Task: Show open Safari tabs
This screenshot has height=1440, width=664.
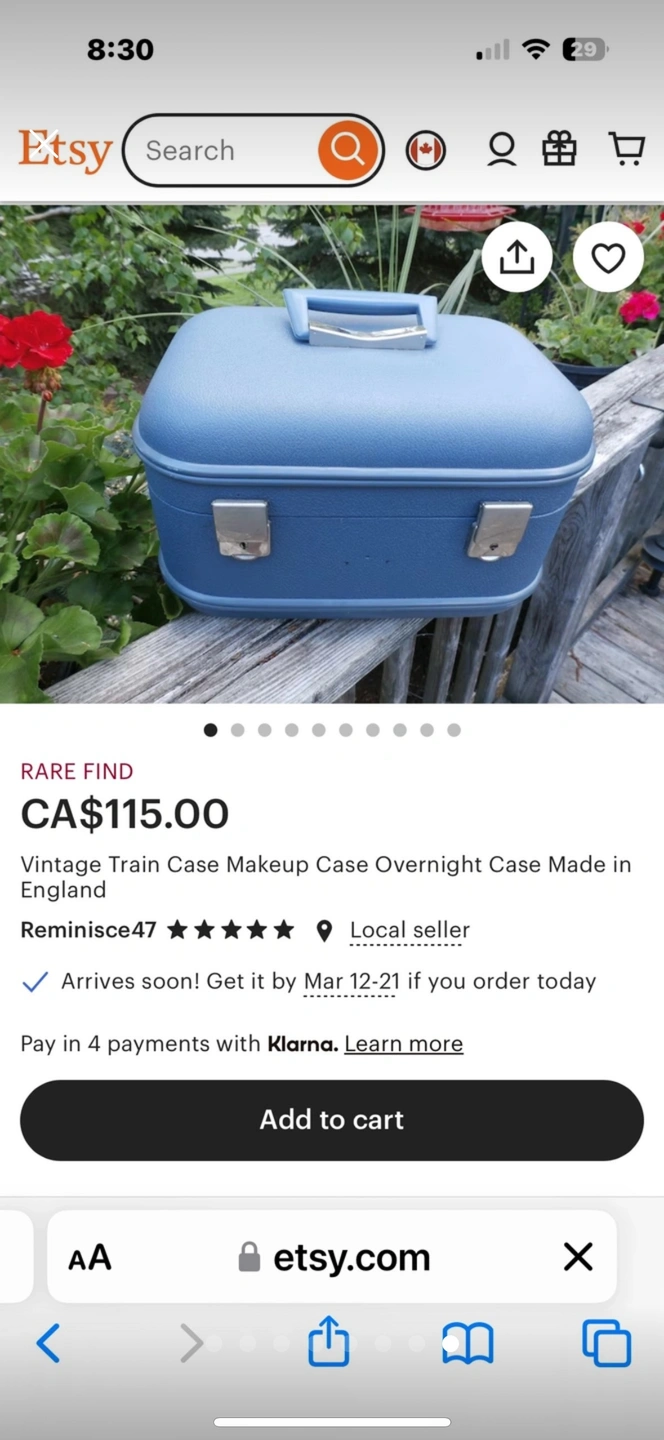Action: [606, 1343]
